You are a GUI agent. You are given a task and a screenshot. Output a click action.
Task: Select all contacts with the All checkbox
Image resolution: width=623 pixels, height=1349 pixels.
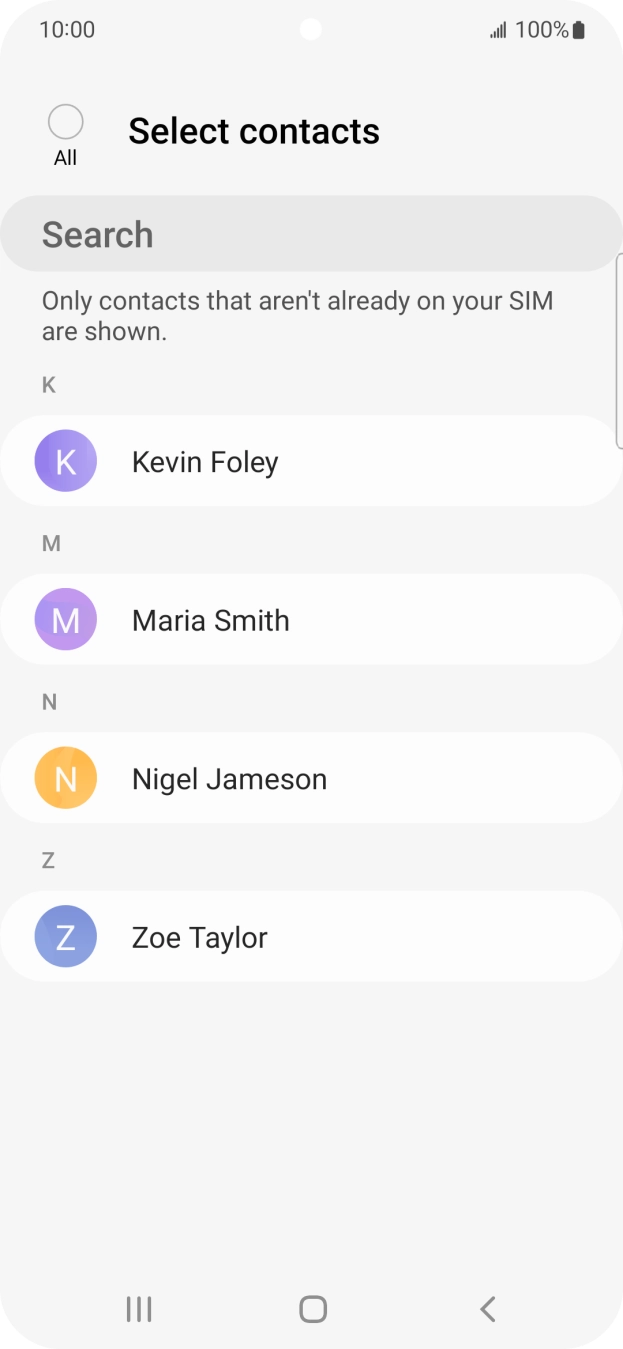tap(65, 123)
